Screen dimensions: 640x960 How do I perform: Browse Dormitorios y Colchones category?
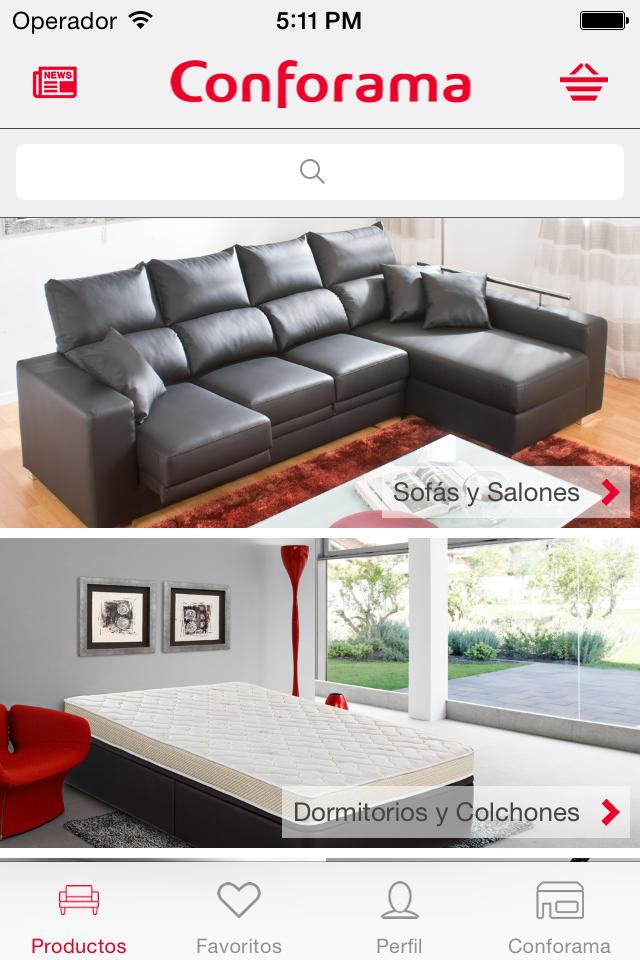tap(455, 811)
